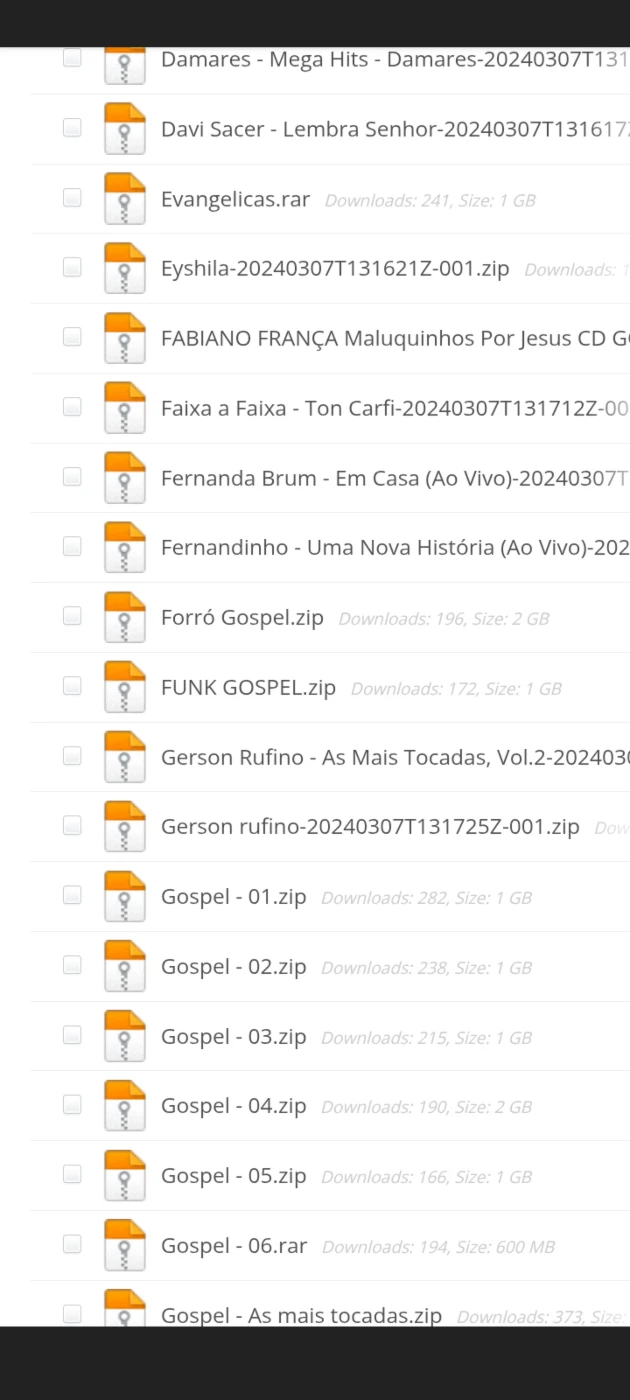630x1400 pixels.
Task: Select the Gospel - 01.zip checkbox
Action: (71, 895)
